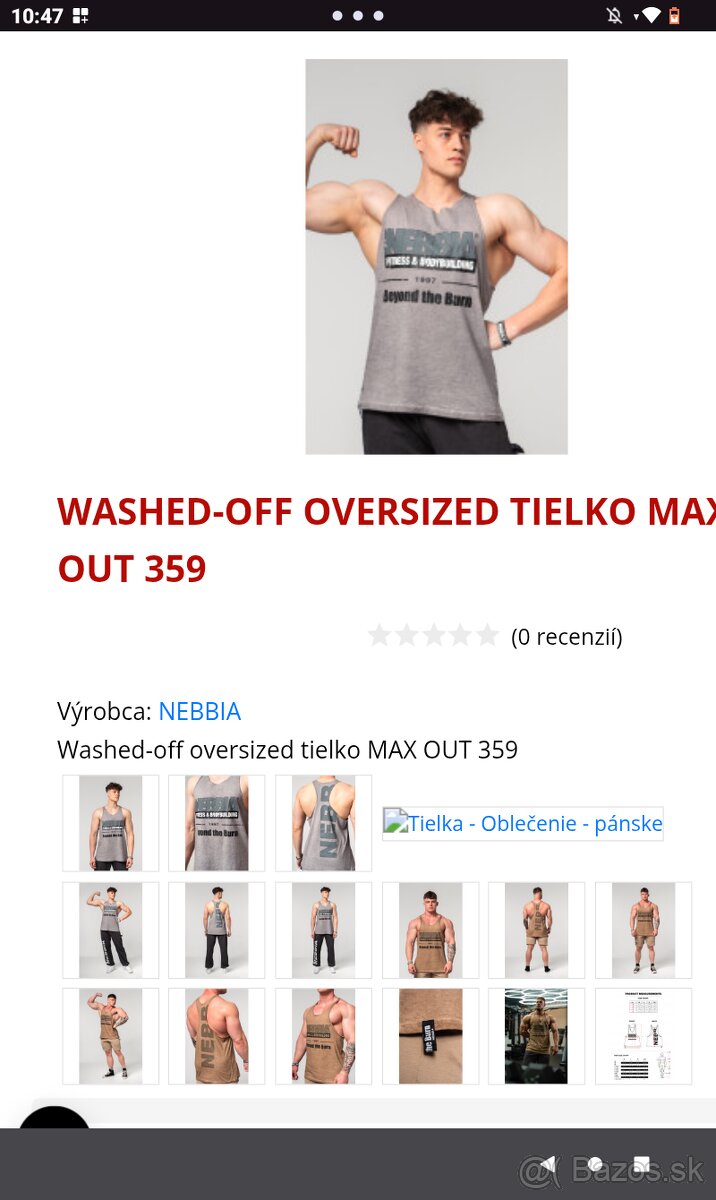The image size is (716, 1200).
Task: Open the Tielka - Oblečenie - pánske link
Action: point(522,824)
